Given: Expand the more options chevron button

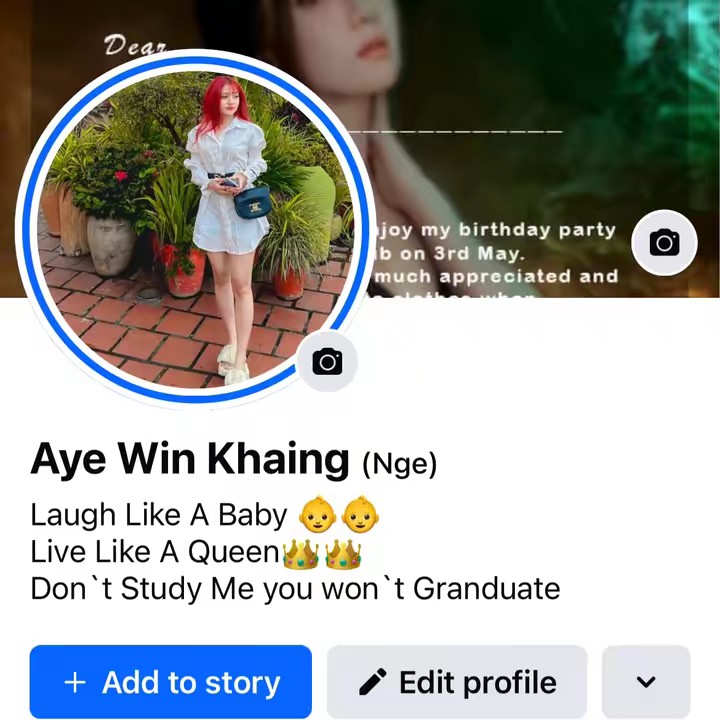Looking at the screenshot, I should pos(646,682).
